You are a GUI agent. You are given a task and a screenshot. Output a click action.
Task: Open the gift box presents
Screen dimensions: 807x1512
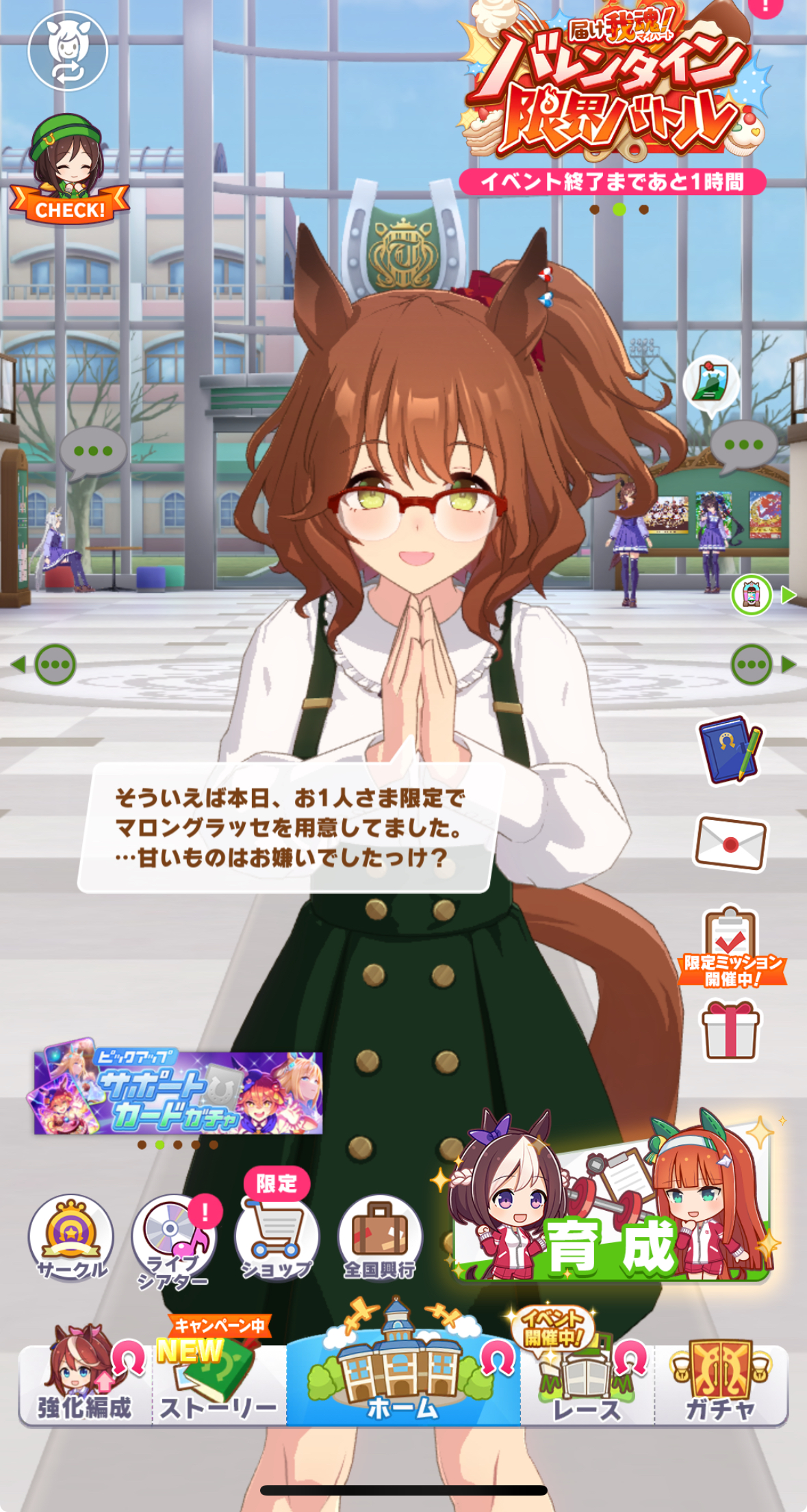point(730,1030)
